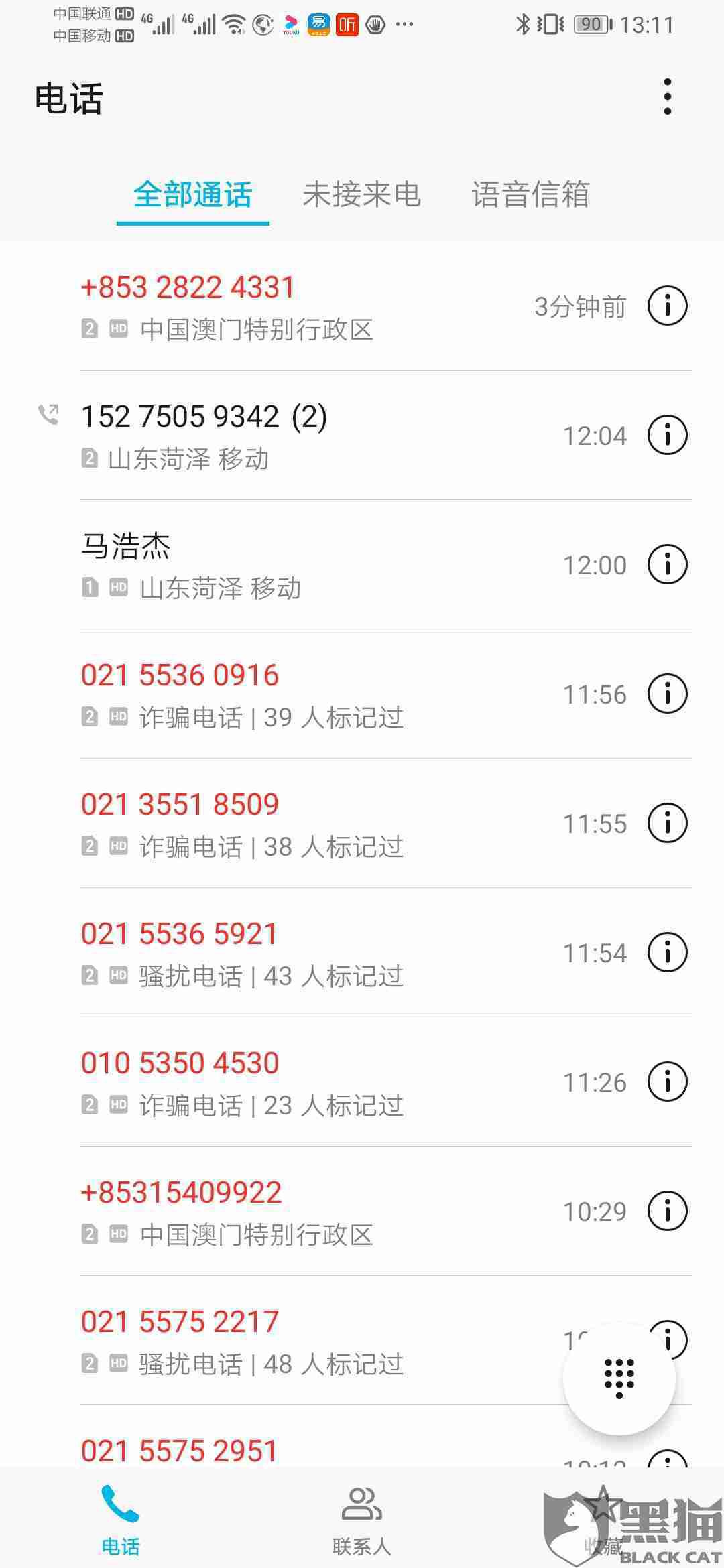Select the 全部通话 tab
Viewport: 724px width, 1568px height.
click(193, 195)
